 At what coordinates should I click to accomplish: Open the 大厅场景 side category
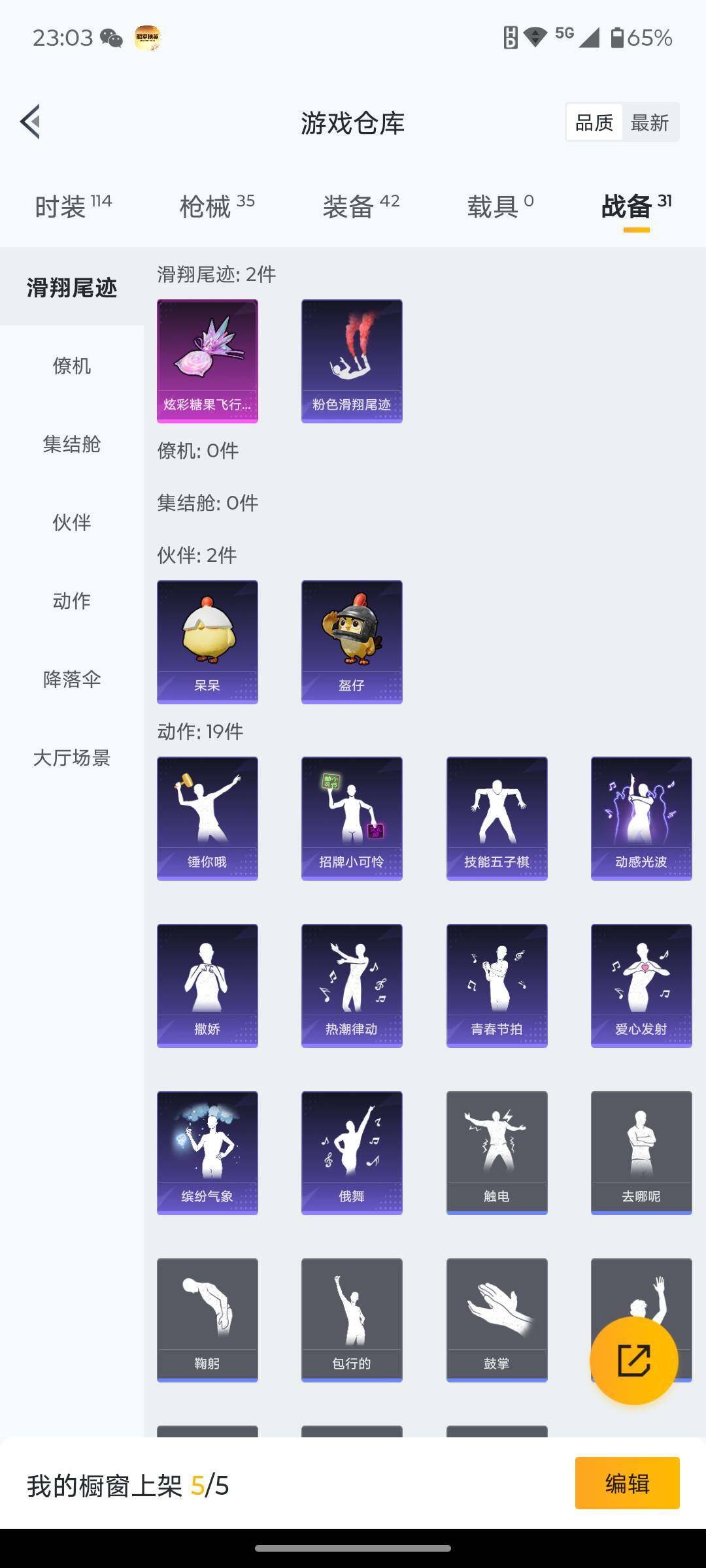[x=72, y=758]
